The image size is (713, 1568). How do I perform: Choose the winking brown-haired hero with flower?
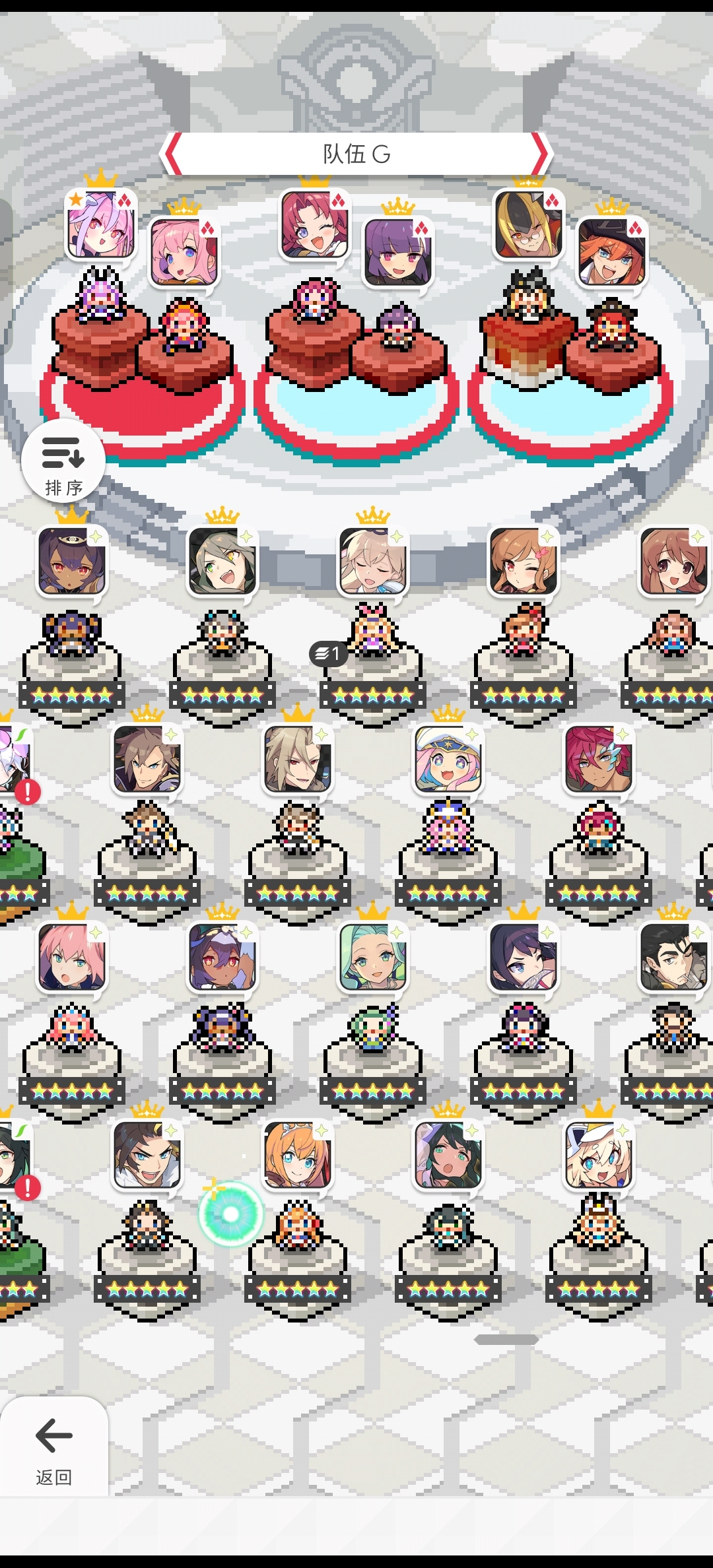coord(523,562)
